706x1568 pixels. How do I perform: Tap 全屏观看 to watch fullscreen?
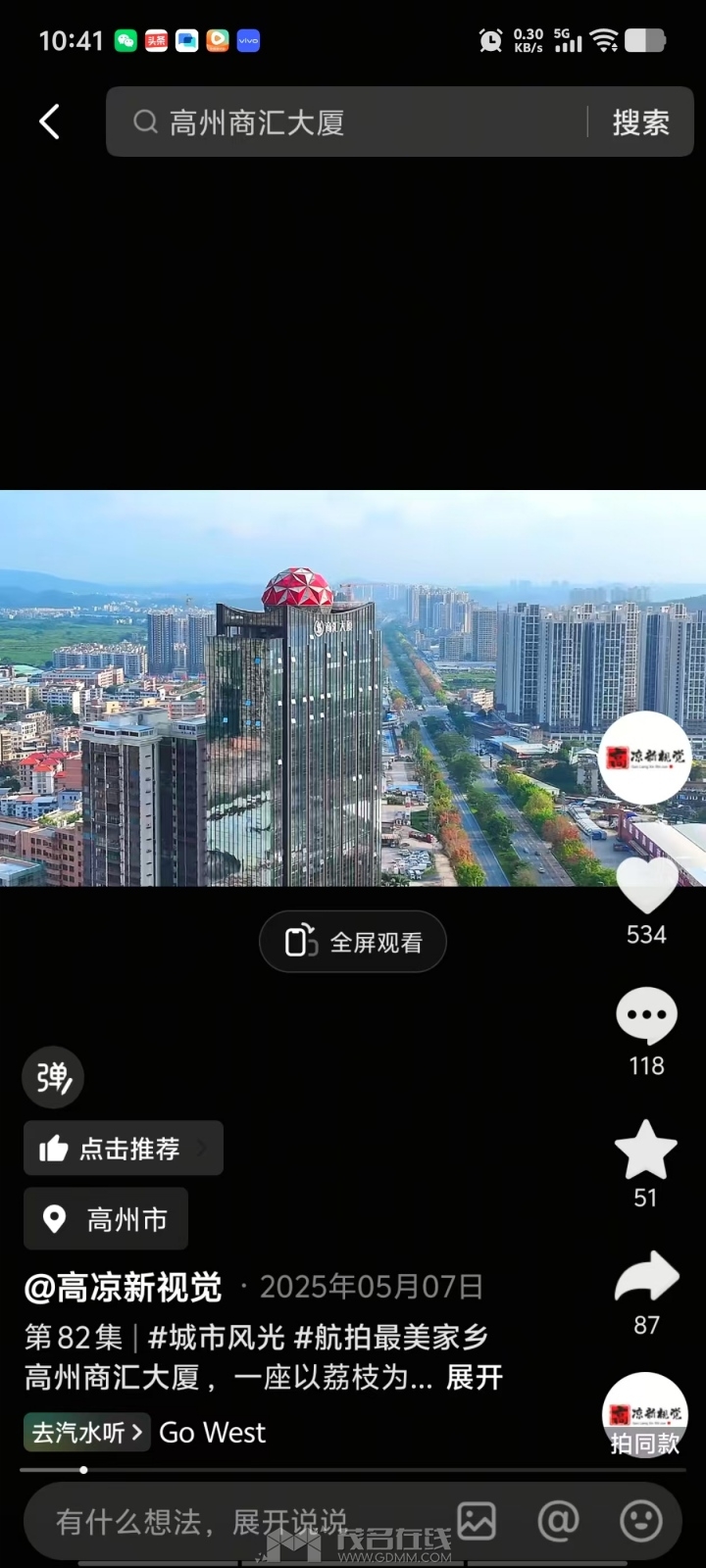point(352,941)
